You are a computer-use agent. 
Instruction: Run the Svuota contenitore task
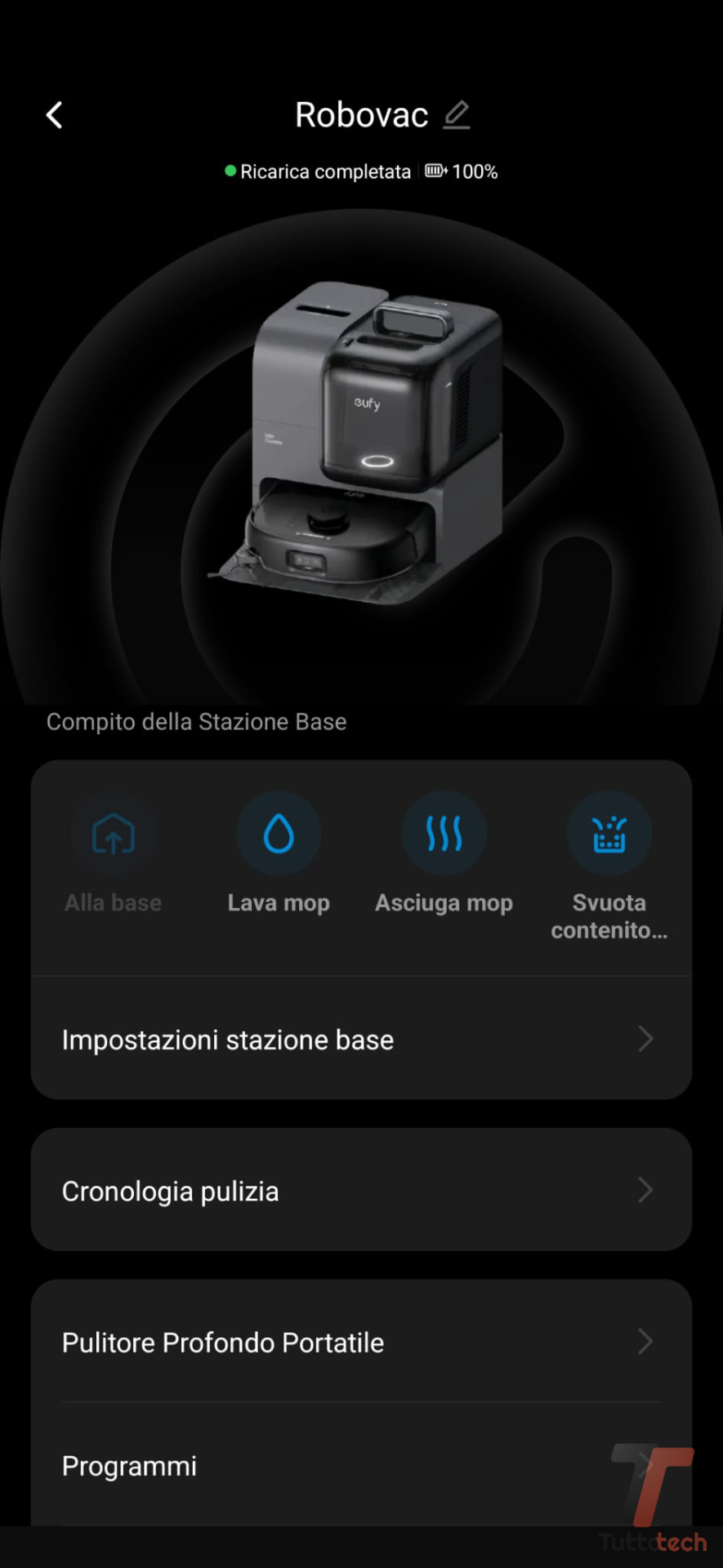[609, 835]
